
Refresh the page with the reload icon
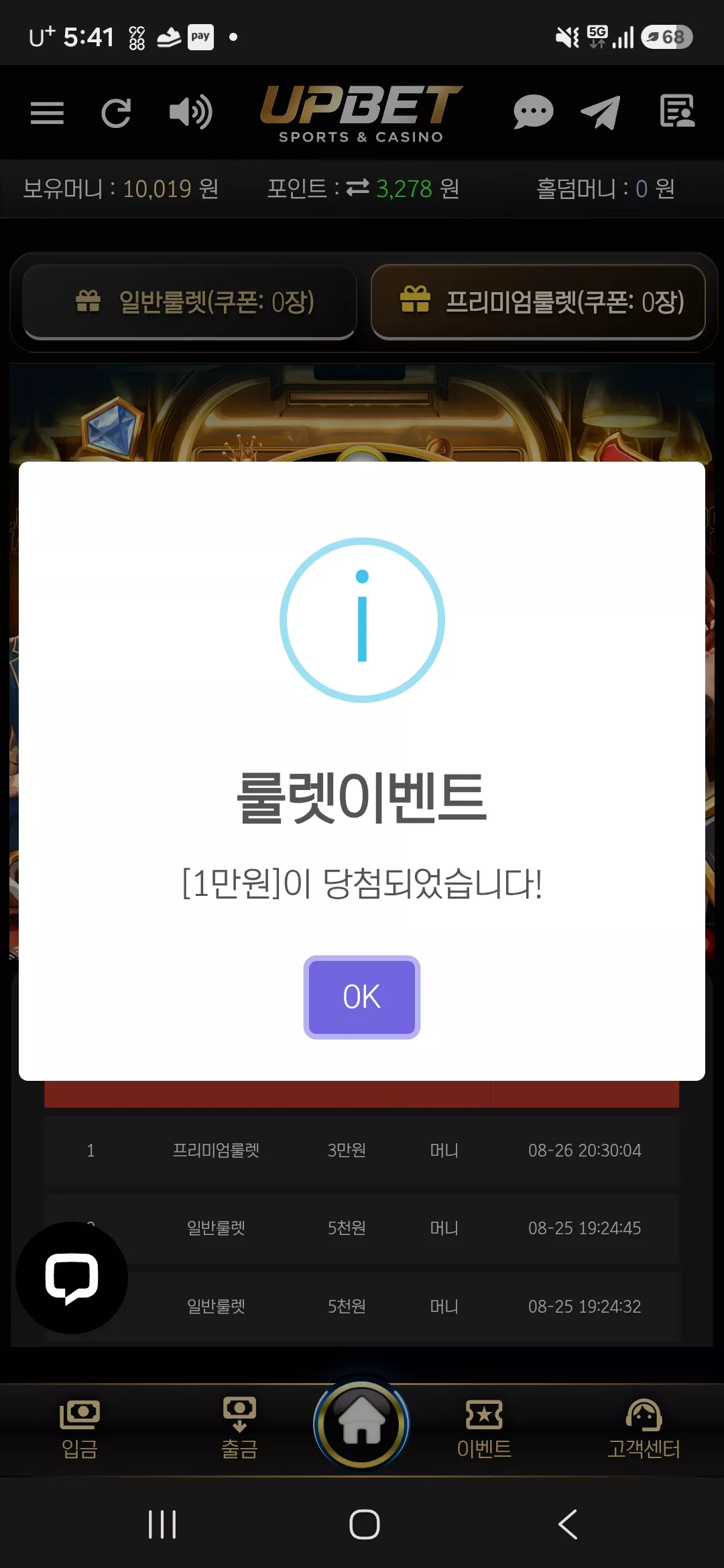(x=116, y=113)
